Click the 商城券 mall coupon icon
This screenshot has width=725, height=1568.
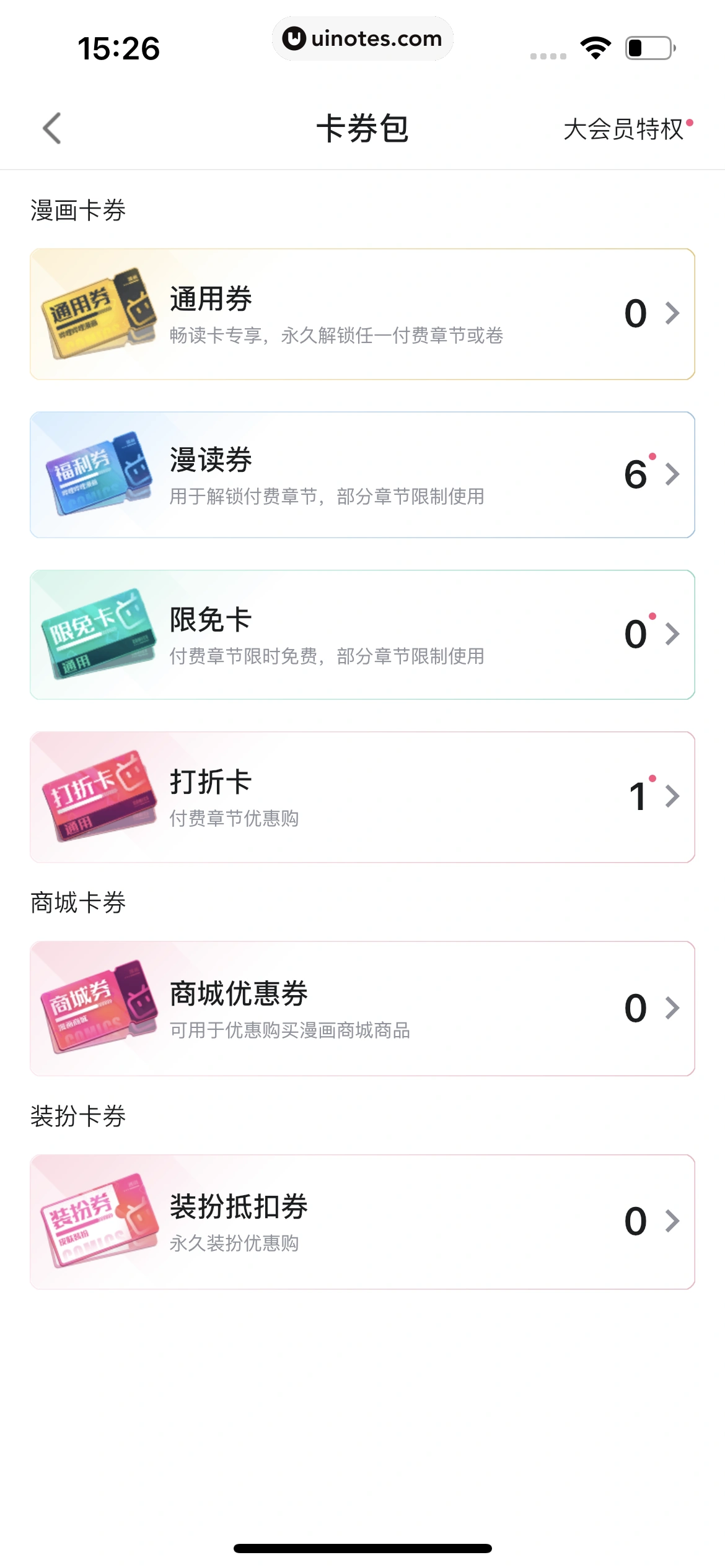point(96,1008)
